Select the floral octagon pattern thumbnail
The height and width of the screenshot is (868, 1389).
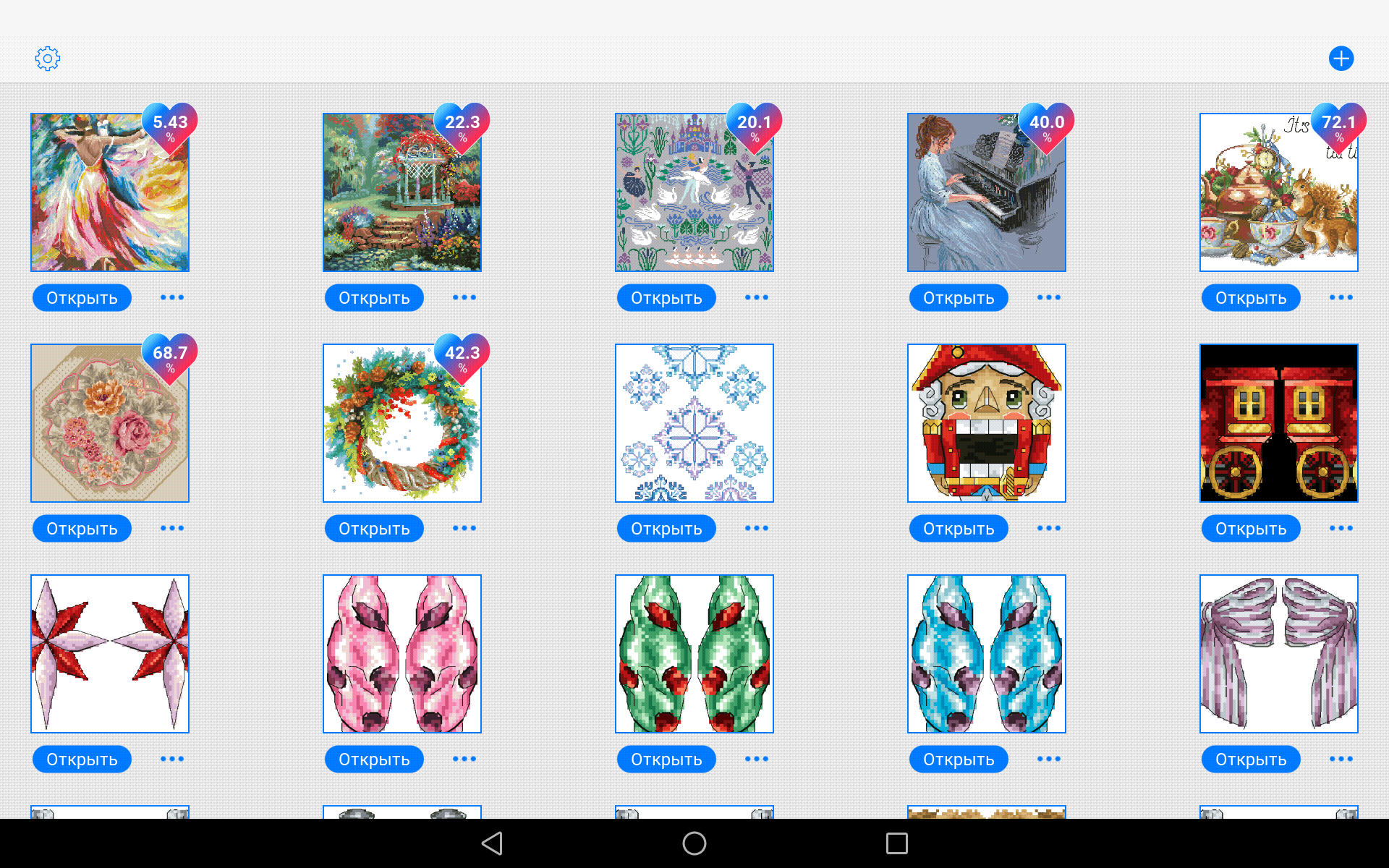109,423
